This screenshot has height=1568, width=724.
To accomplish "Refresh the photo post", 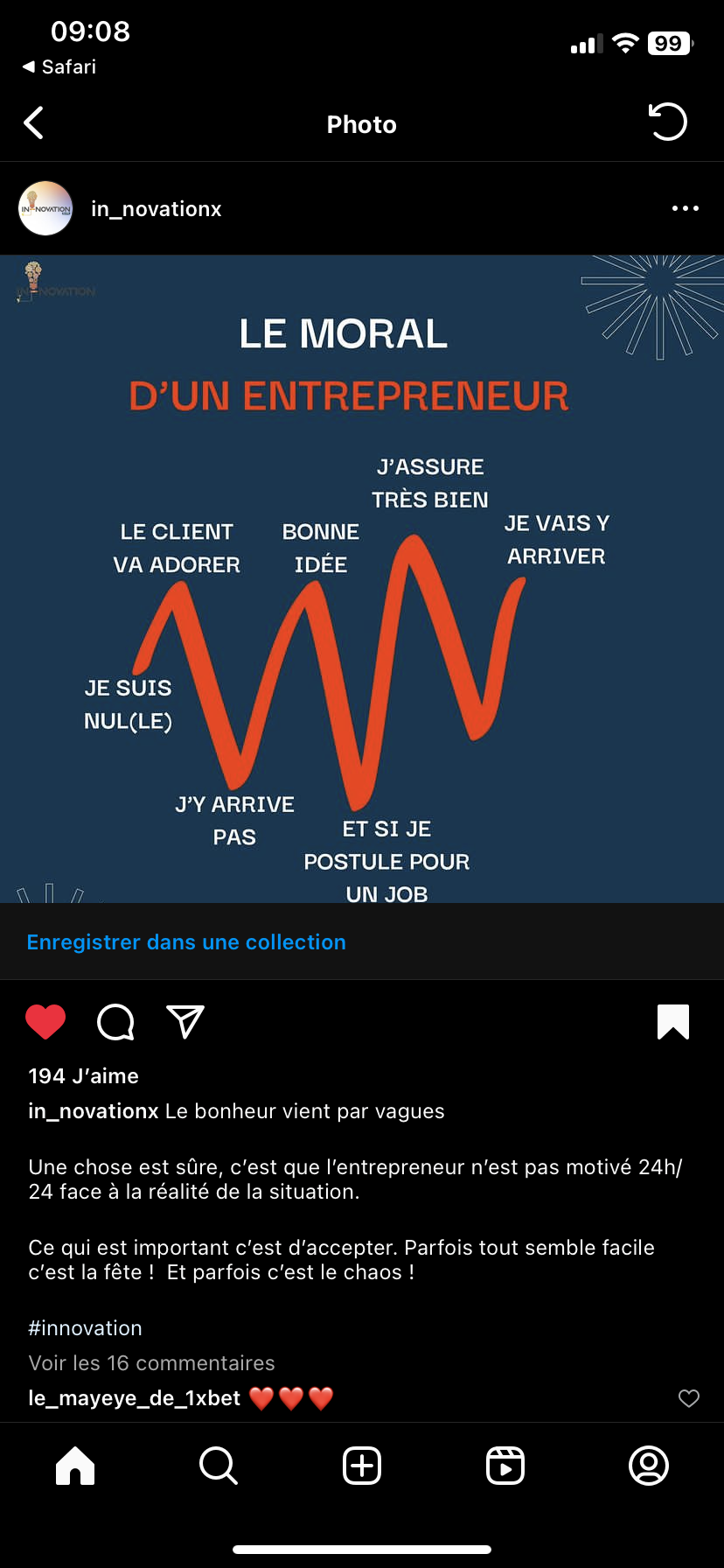I will [668, 122].
